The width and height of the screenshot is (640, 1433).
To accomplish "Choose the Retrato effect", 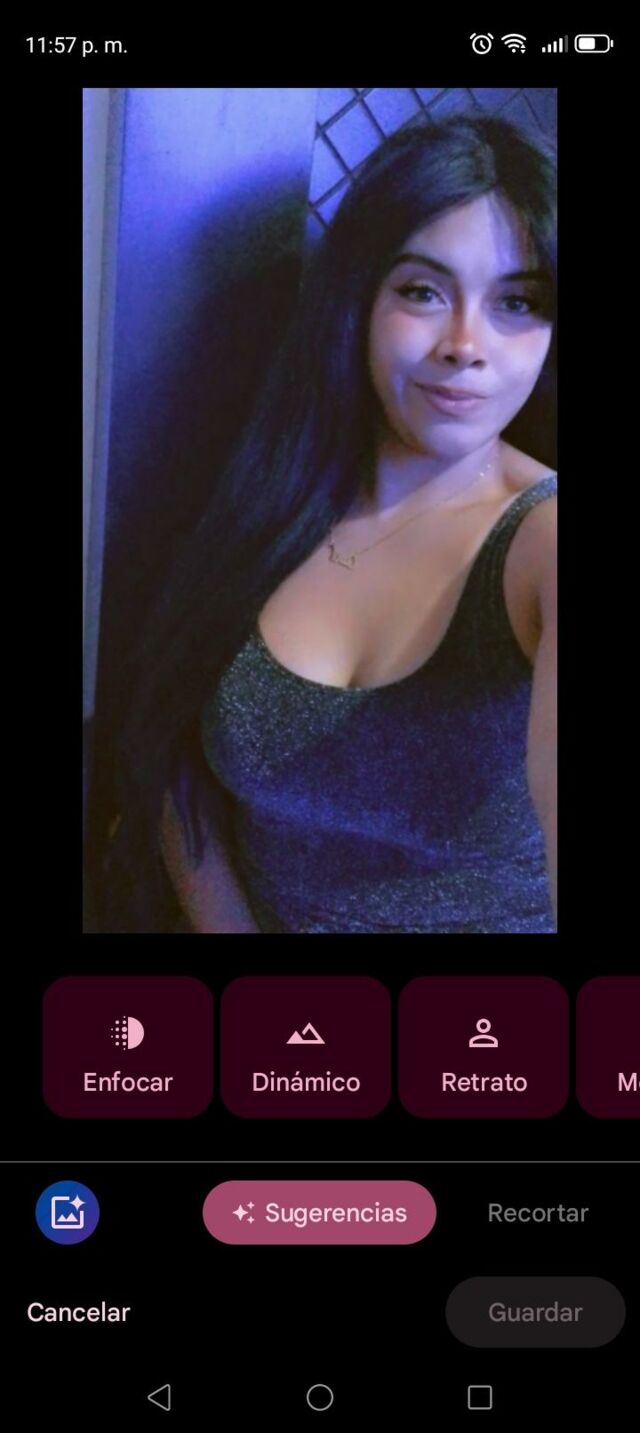I will tap(484, 1047).
